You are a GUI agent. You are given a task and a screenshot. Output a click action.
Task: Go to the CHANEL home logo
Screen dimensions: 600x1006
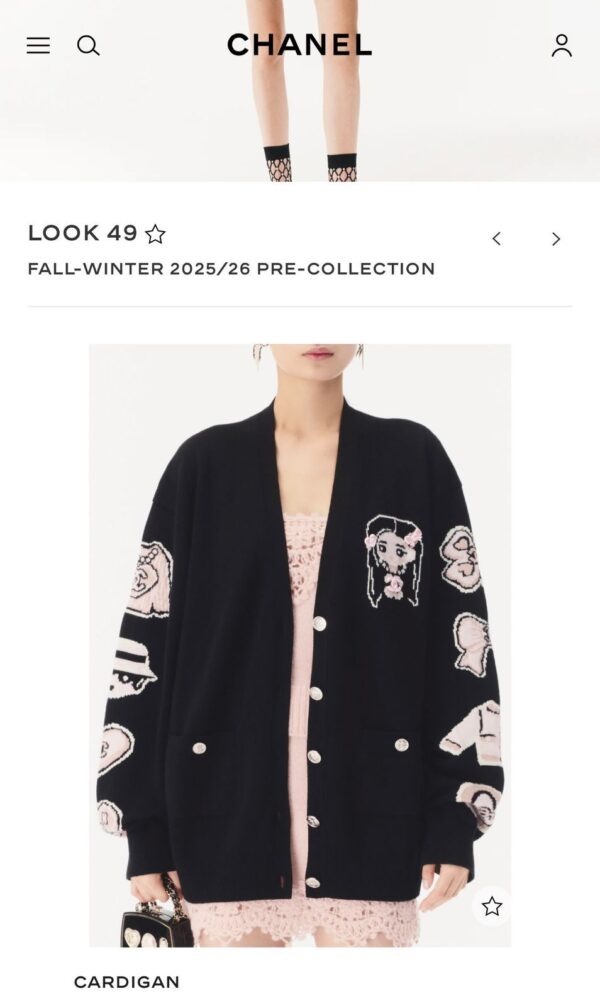point(299,45)
